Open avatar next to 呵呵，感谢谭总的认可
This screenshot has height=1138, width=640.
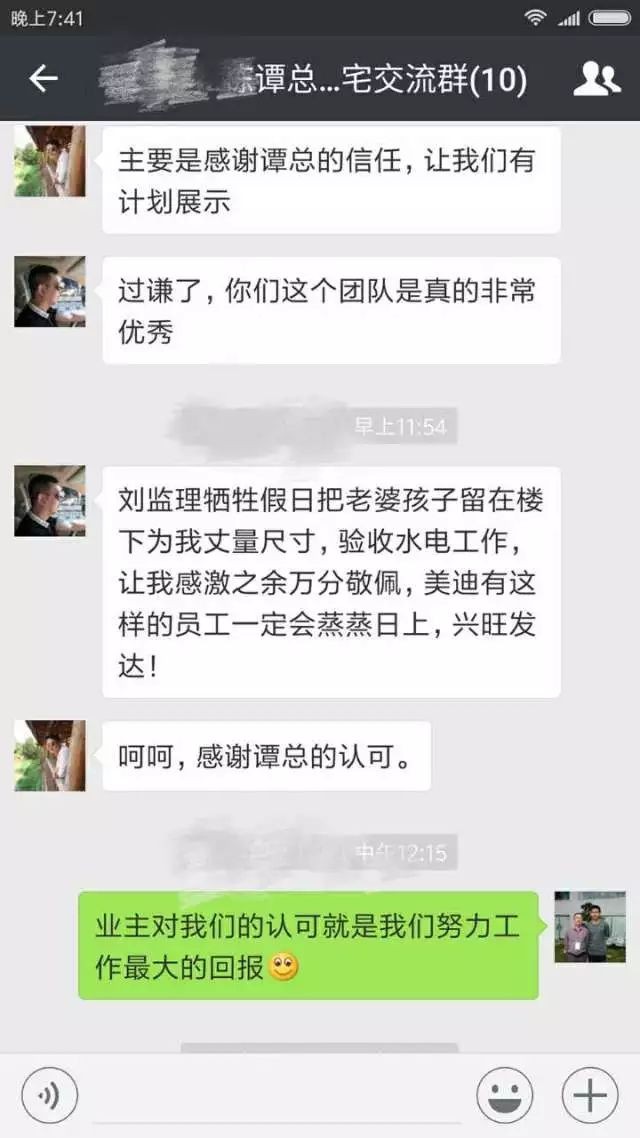click(49, 757)
